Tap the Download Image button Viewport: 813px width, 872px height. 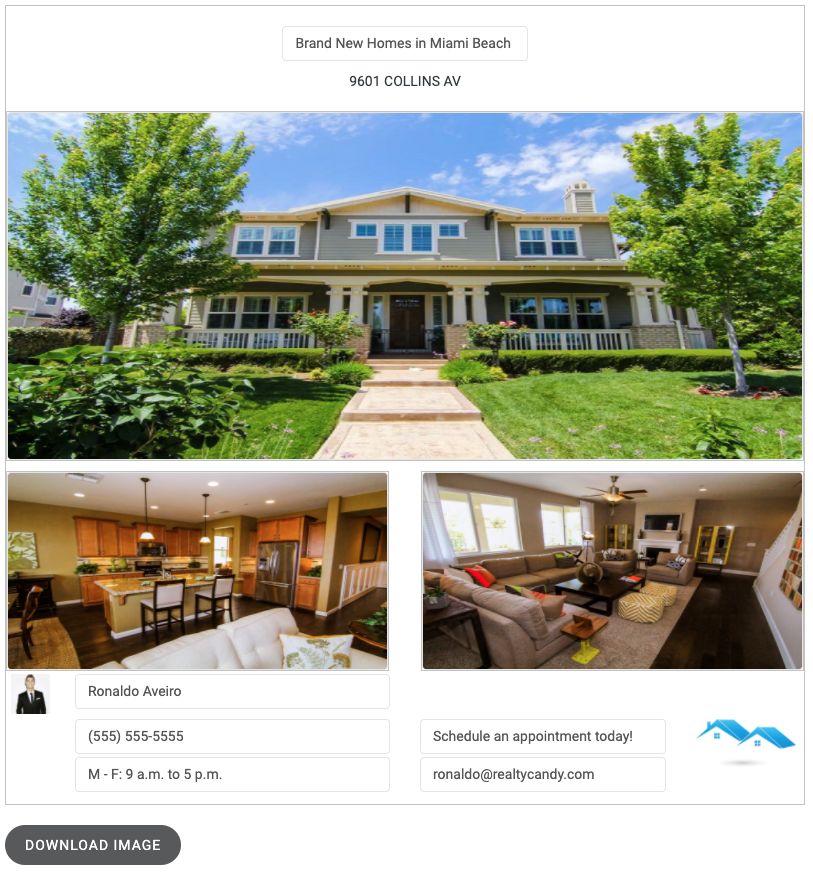pyautogui.click(x=93, y=845)
